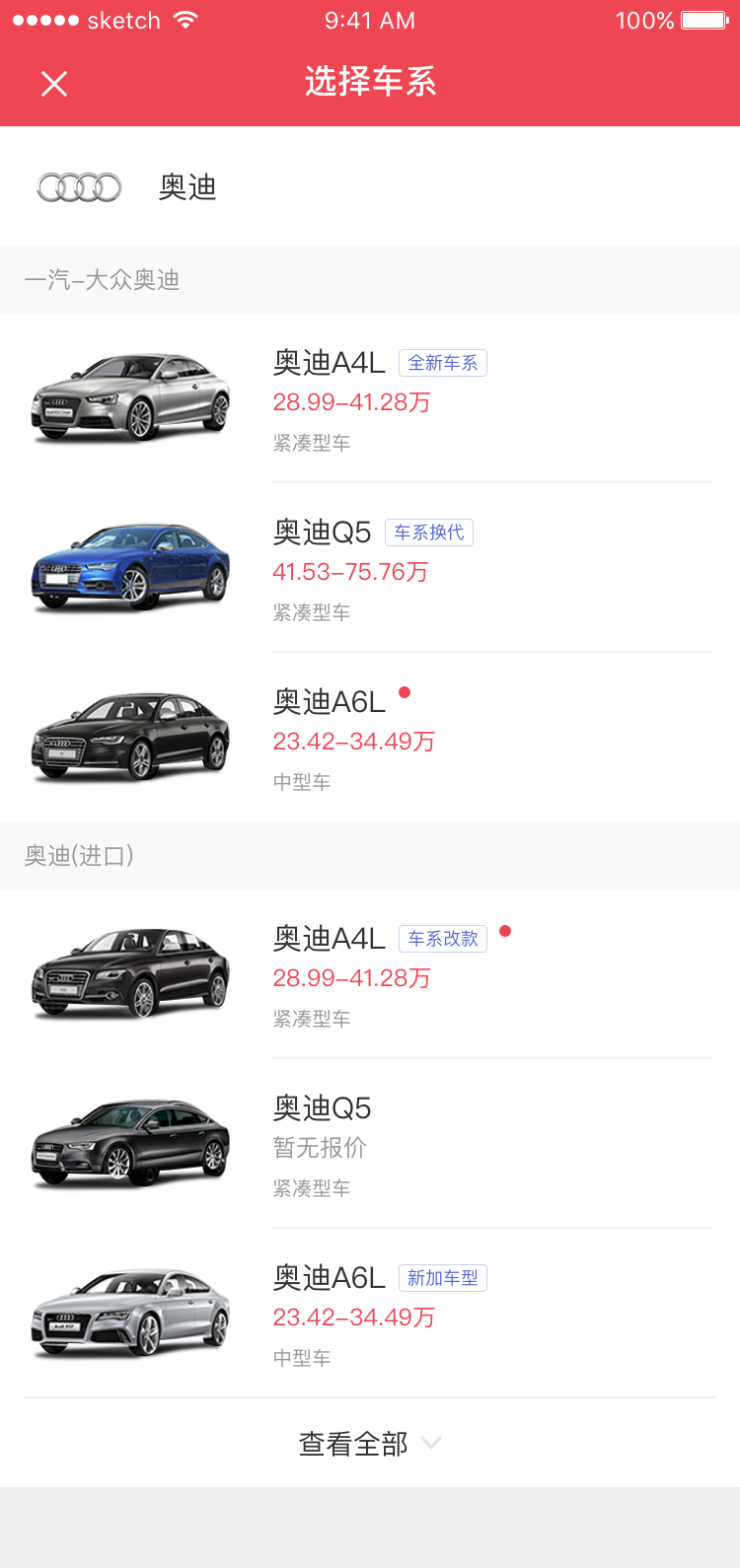Choose 奥迪A6L under 一汽-大众奥迪

370,739
